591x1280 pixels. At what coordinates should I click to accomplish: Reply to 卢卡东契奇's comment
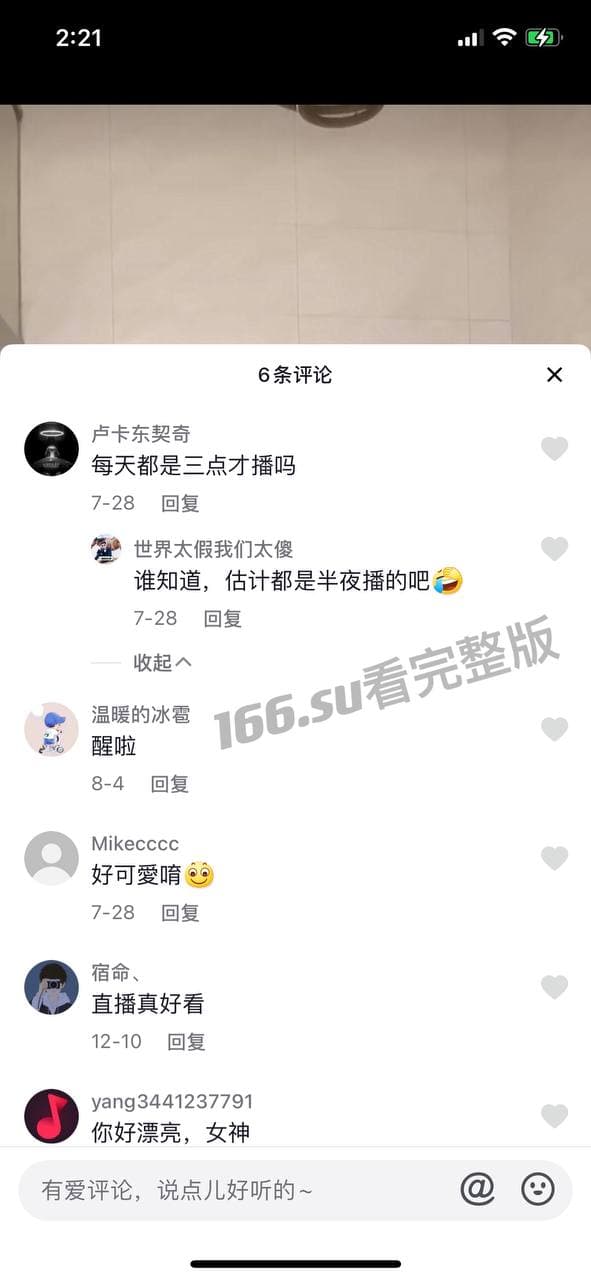(x=181, y=503)
